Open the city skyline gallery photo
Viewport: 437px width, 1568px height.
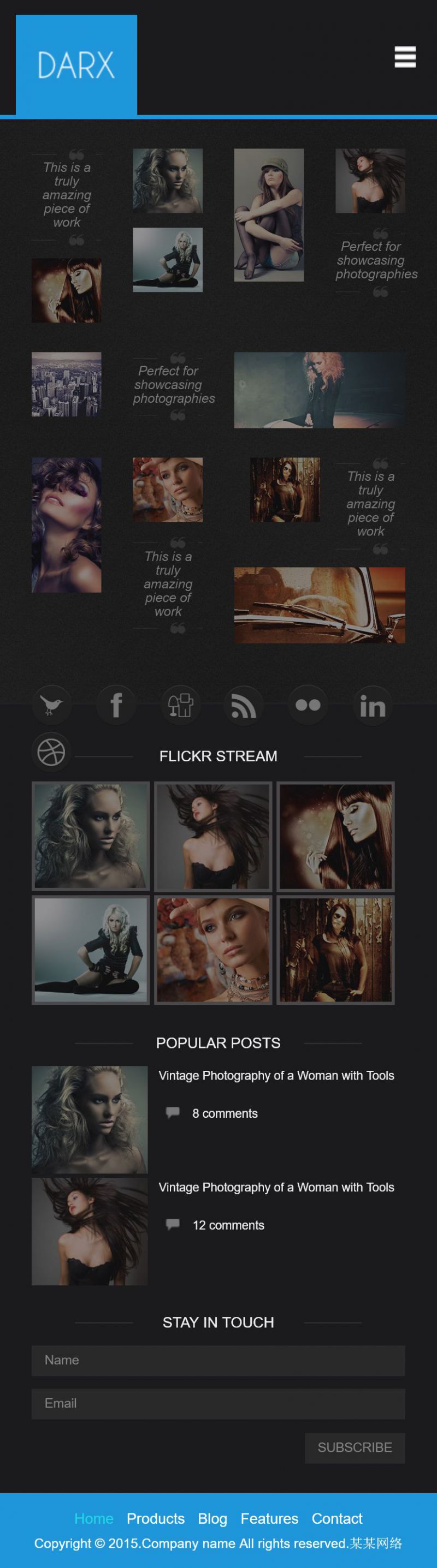(x=67, y=384)
